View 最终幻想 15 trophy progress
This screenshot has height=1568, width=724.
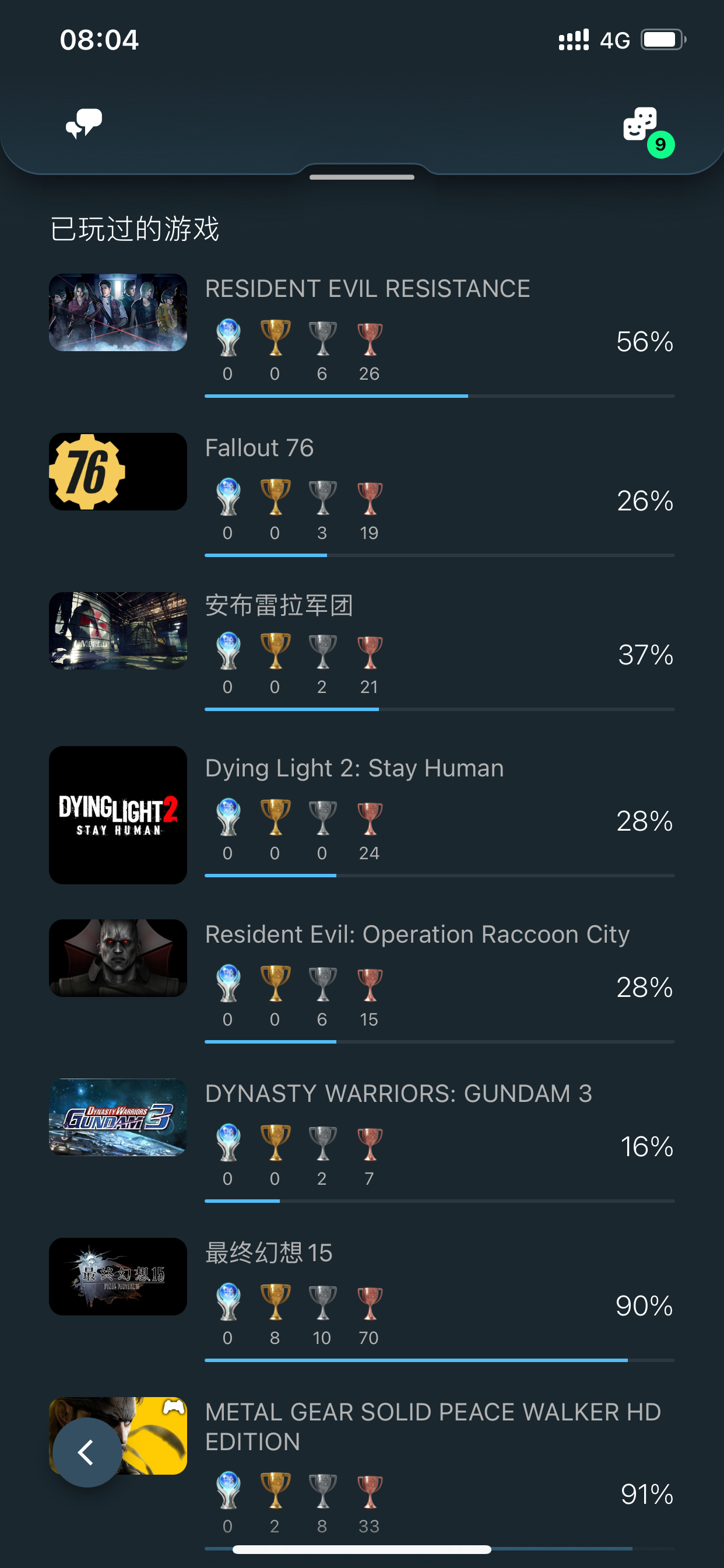[268, 1252]
